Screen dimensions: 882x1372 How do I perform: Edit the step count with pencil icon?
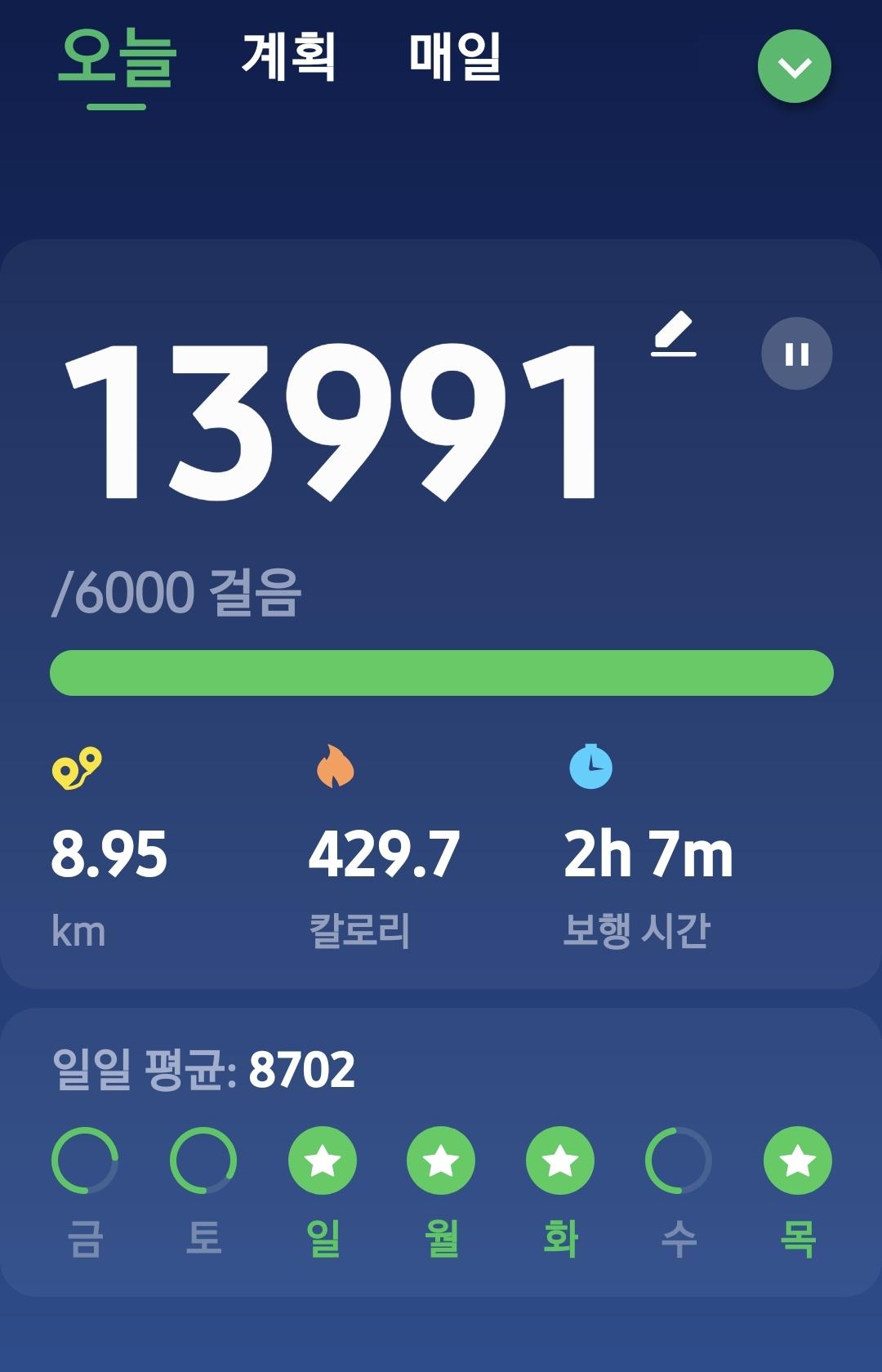[675, 336]
